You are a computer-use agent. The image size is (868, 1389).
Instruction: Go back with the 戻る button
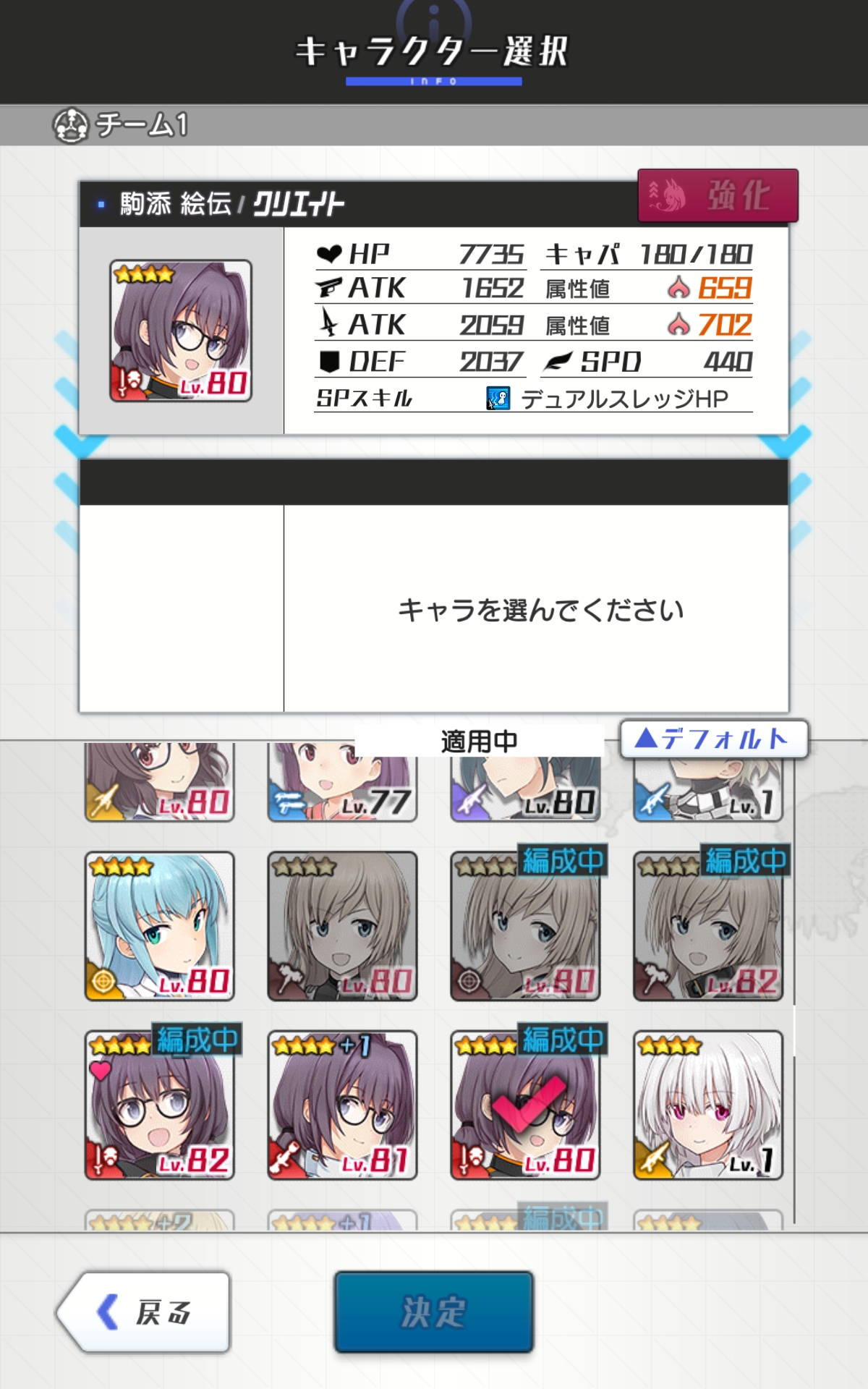(144, 1312)
